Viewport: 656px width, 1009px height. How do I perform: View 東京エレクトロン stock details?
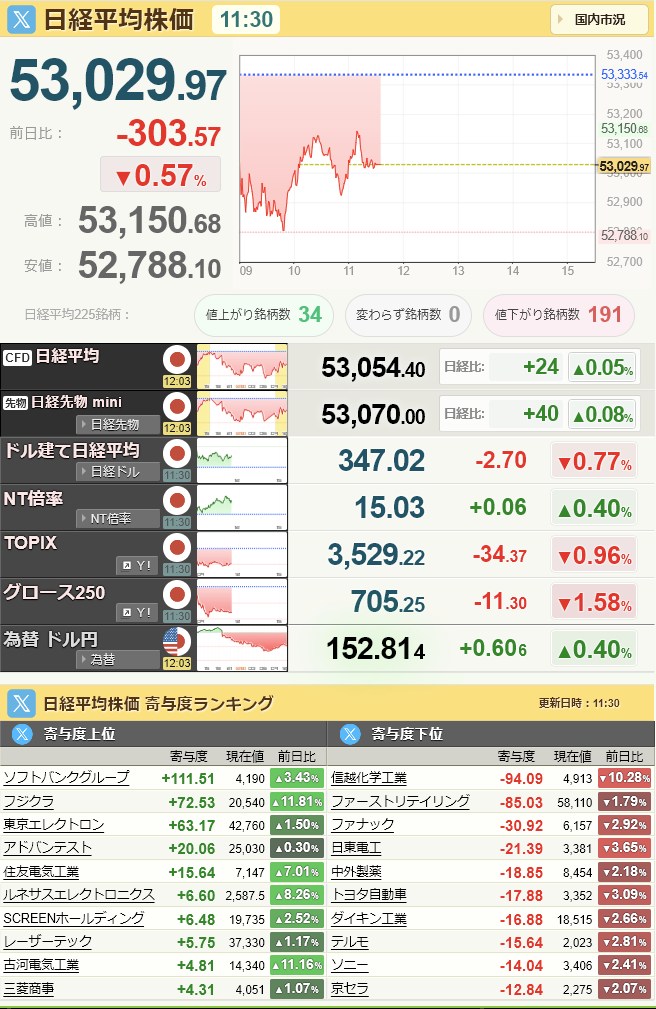pos(53,825)
